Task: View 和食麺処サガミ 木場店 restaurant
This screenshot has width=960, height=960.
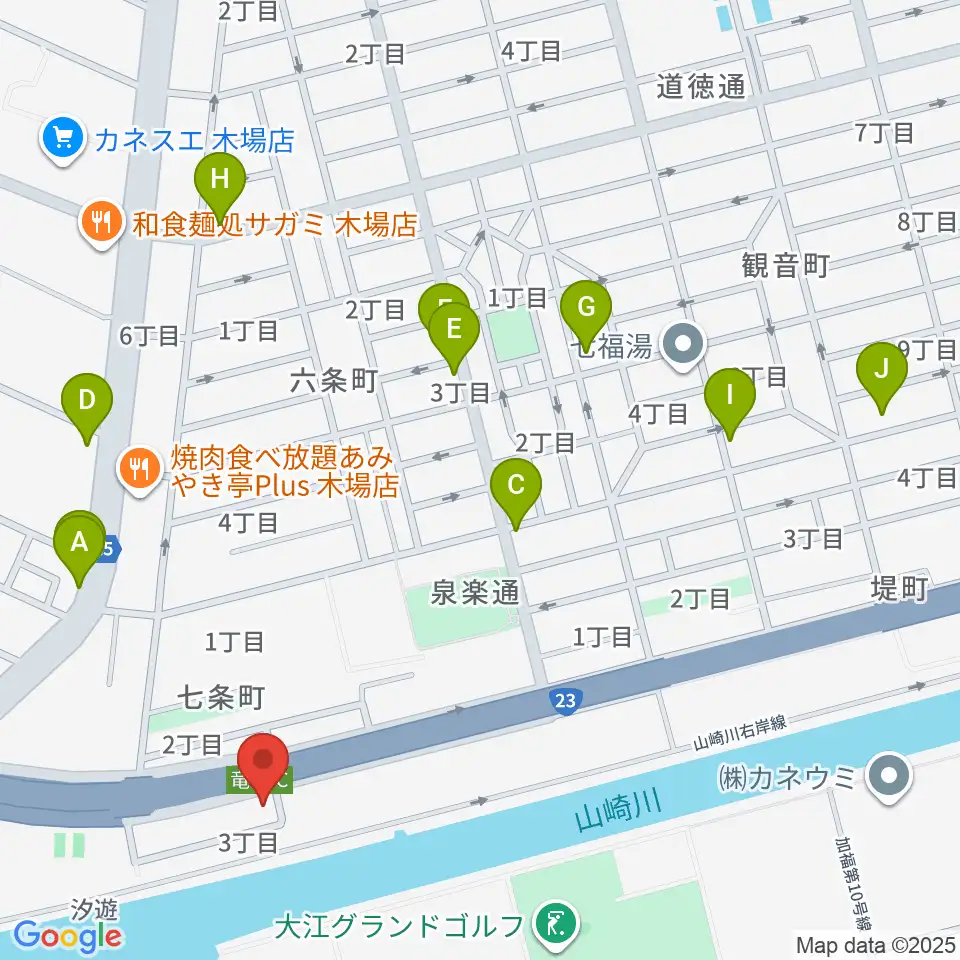Action: coord(101,221)
